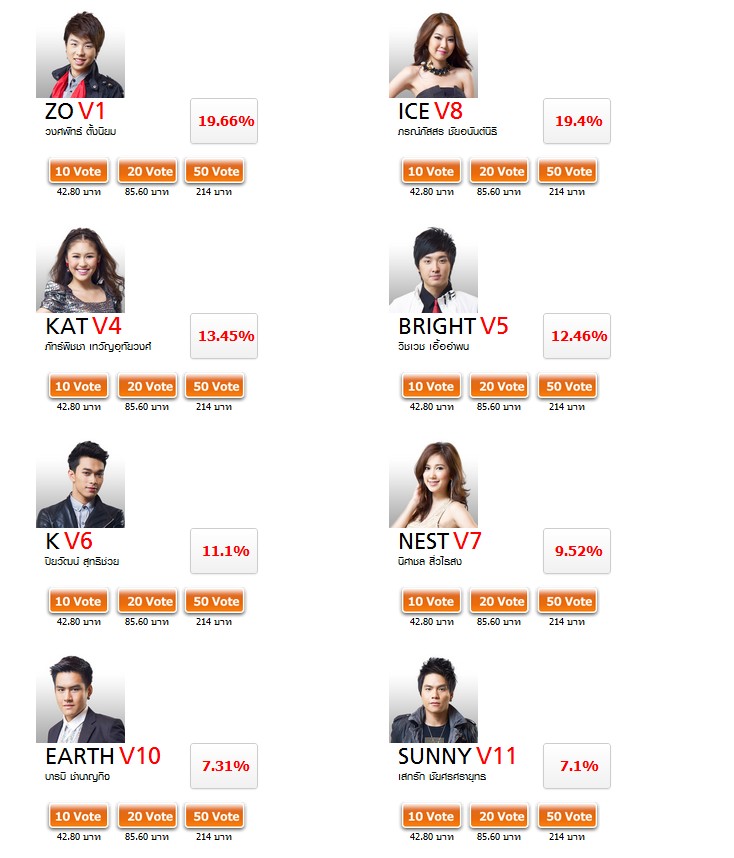Viewport: 734px width, 858px height.
Task: Give 10 votes to EARTH V10
Action: pyautogui.click(x=78, y=816)
